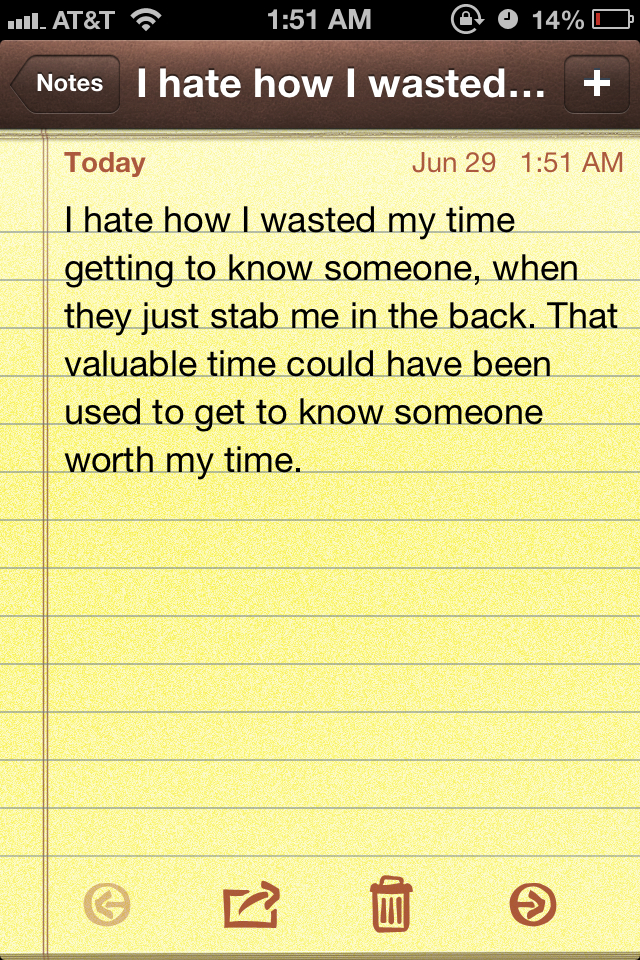
Task: Go to the previous note arrow
Action: (x=108, y=905)
